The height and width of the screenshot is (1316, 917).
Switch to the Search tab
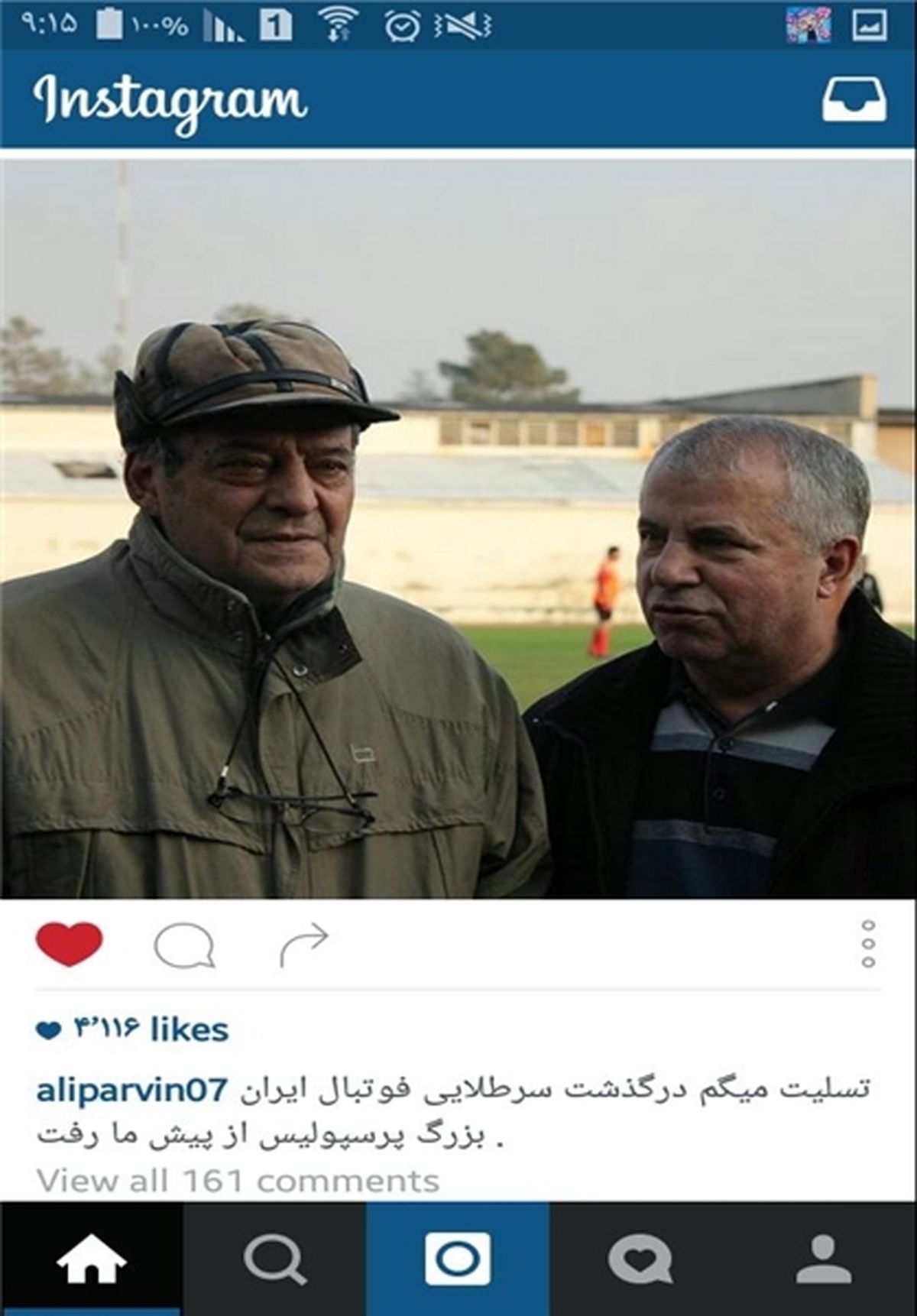pos(275,1259)
